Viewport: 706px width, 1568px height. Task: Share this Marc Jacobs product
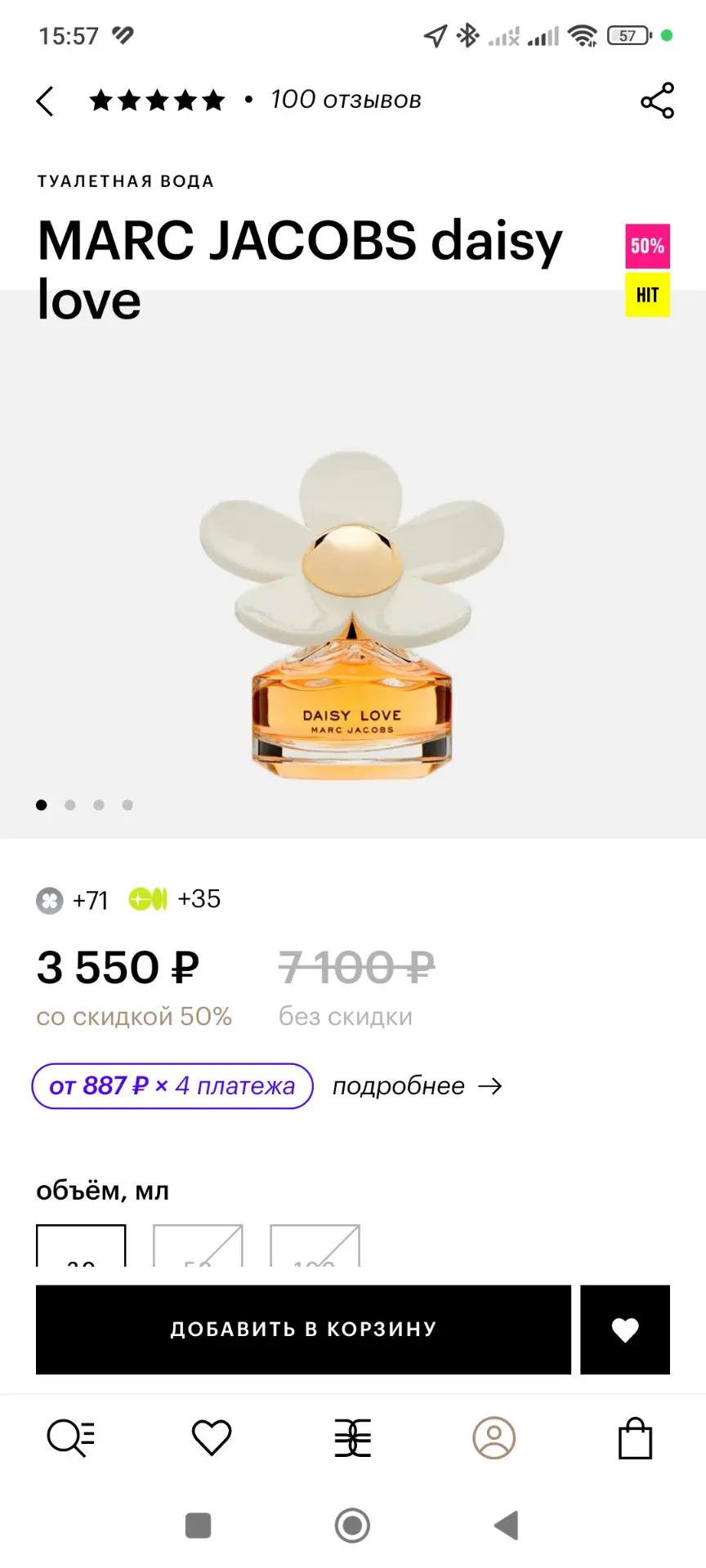(x=657, y=100)
